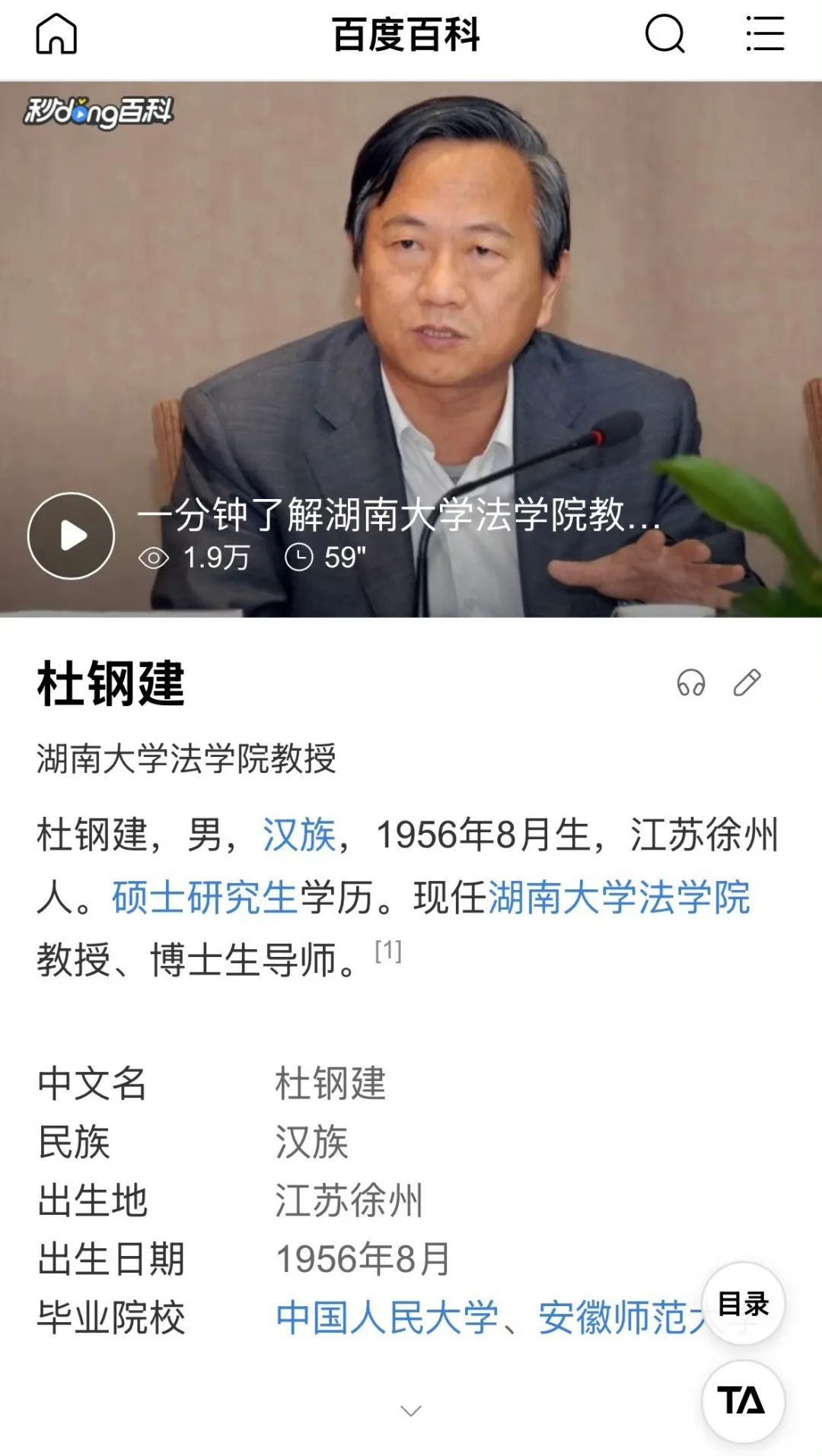
Task: Play the one-minute intro video
Action: pos(72,536)
